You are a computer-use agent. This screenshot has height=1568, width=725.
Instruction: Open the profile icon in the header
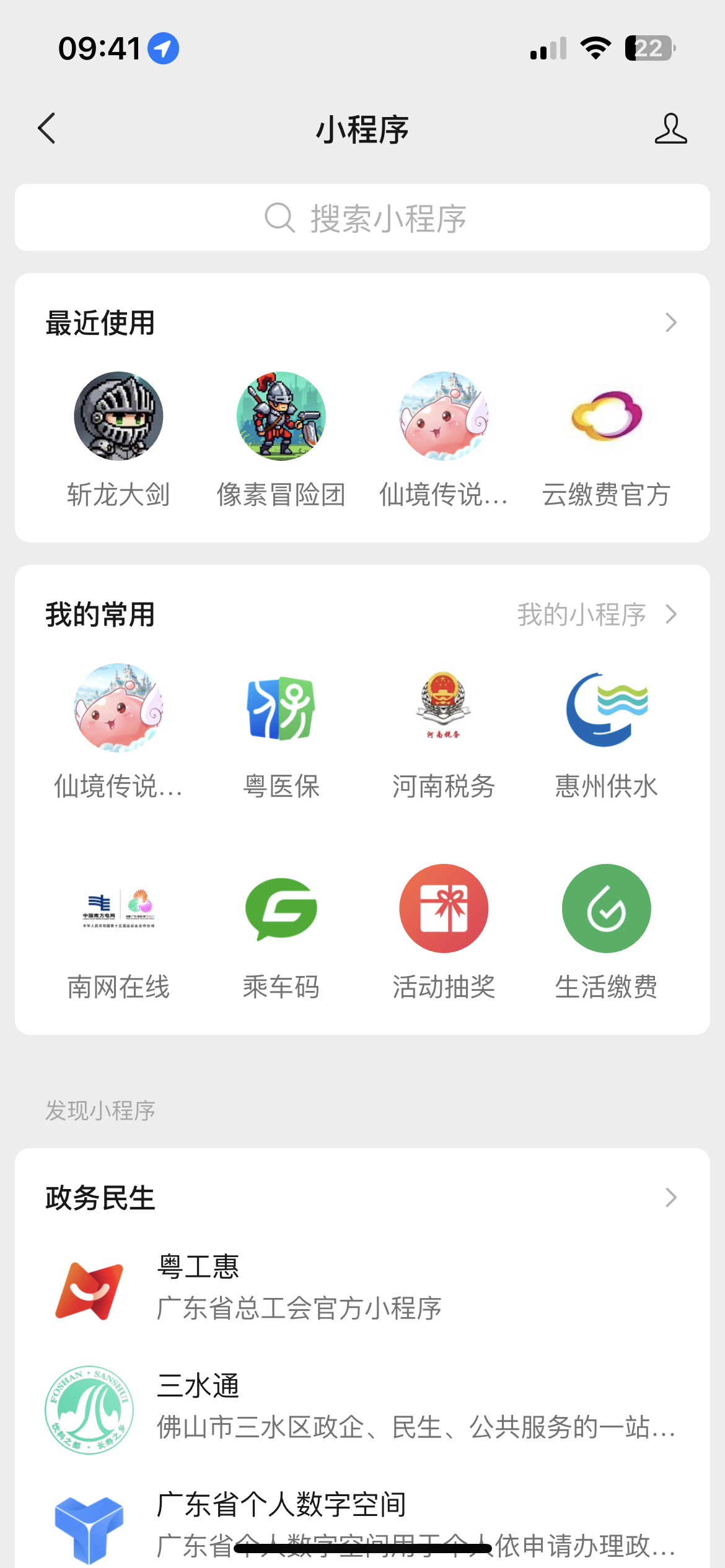pyautogui.click(x=670, y=129)
